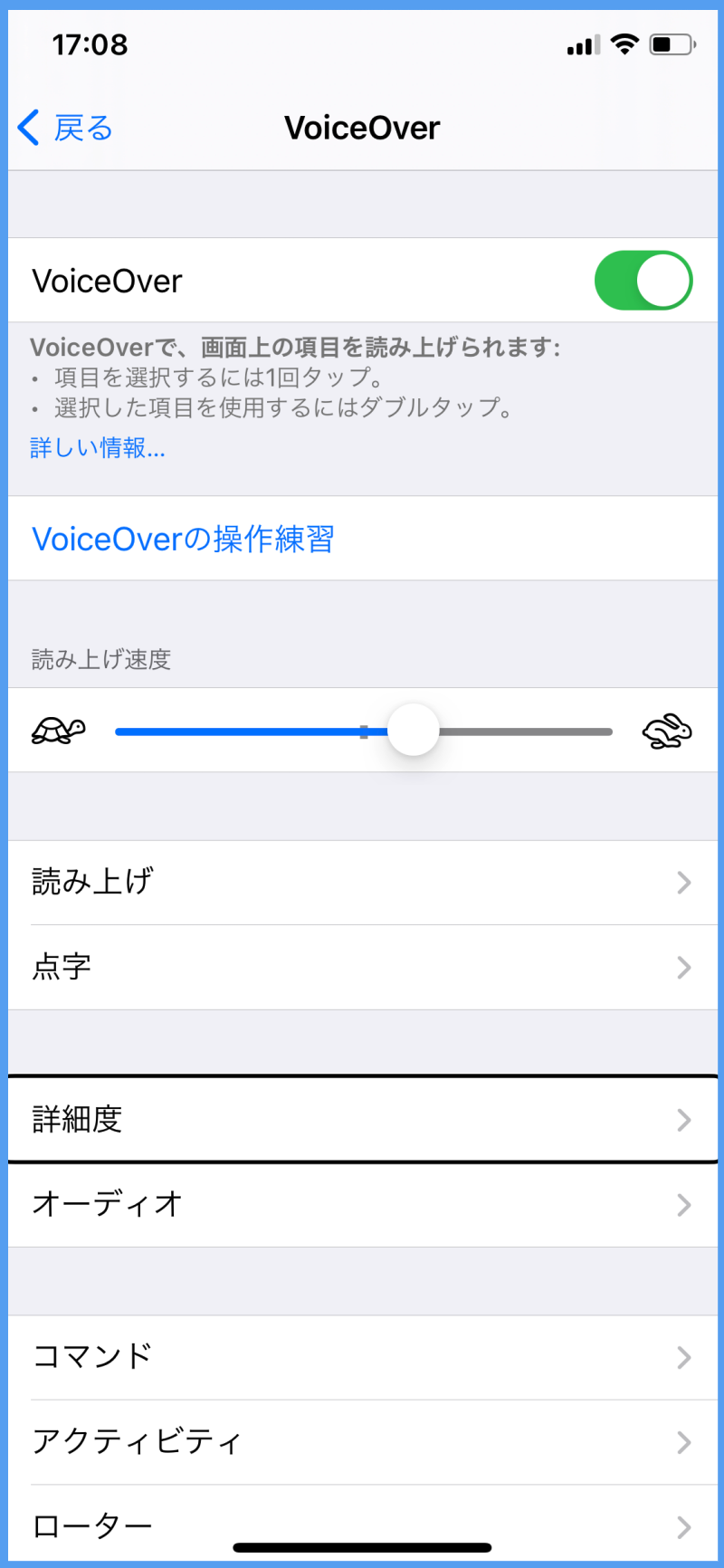
Task: Select the 詳細度 row
Action: (x=362, y=1120)
